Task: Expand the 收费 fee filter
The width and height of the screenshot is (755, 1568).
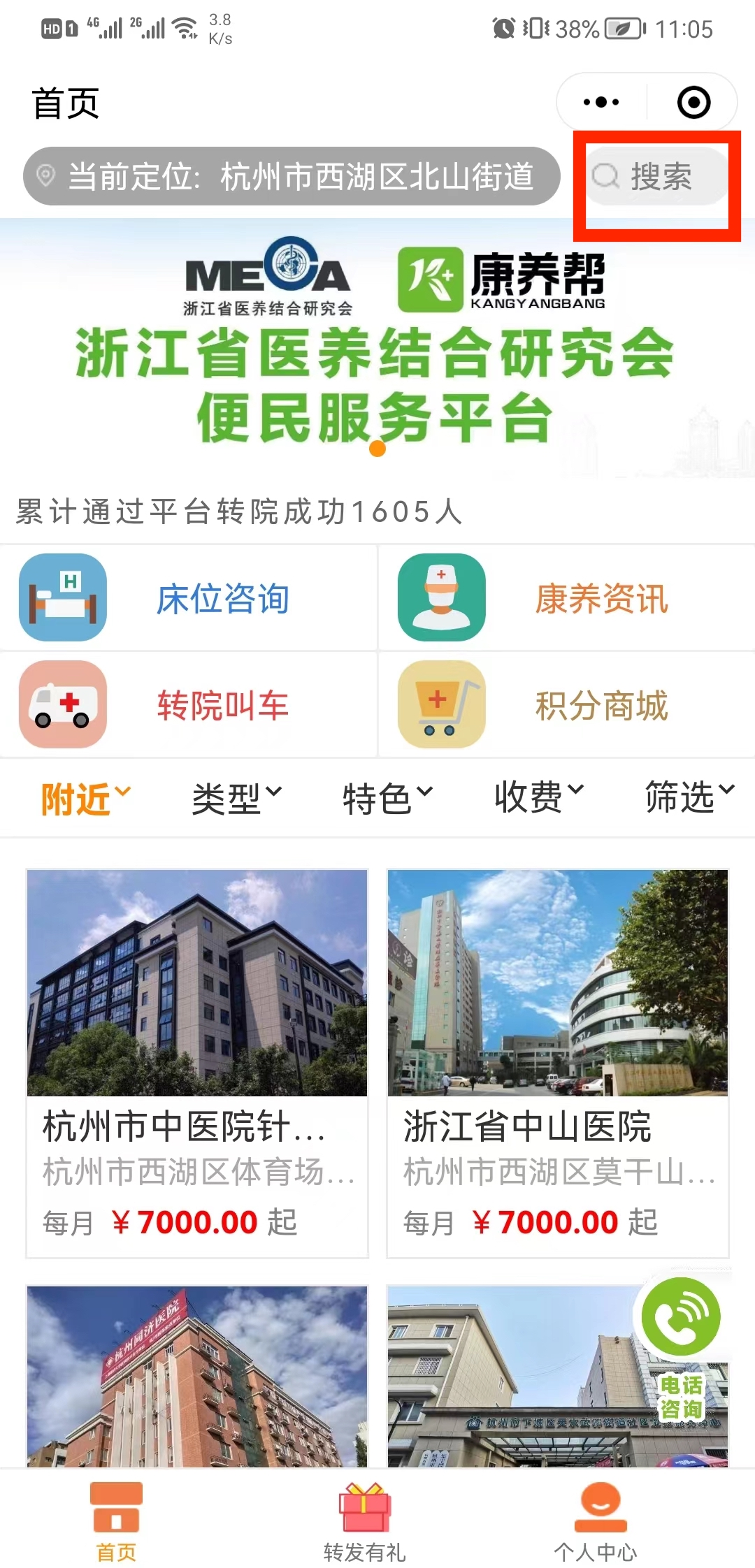Action: click(538, 798)
